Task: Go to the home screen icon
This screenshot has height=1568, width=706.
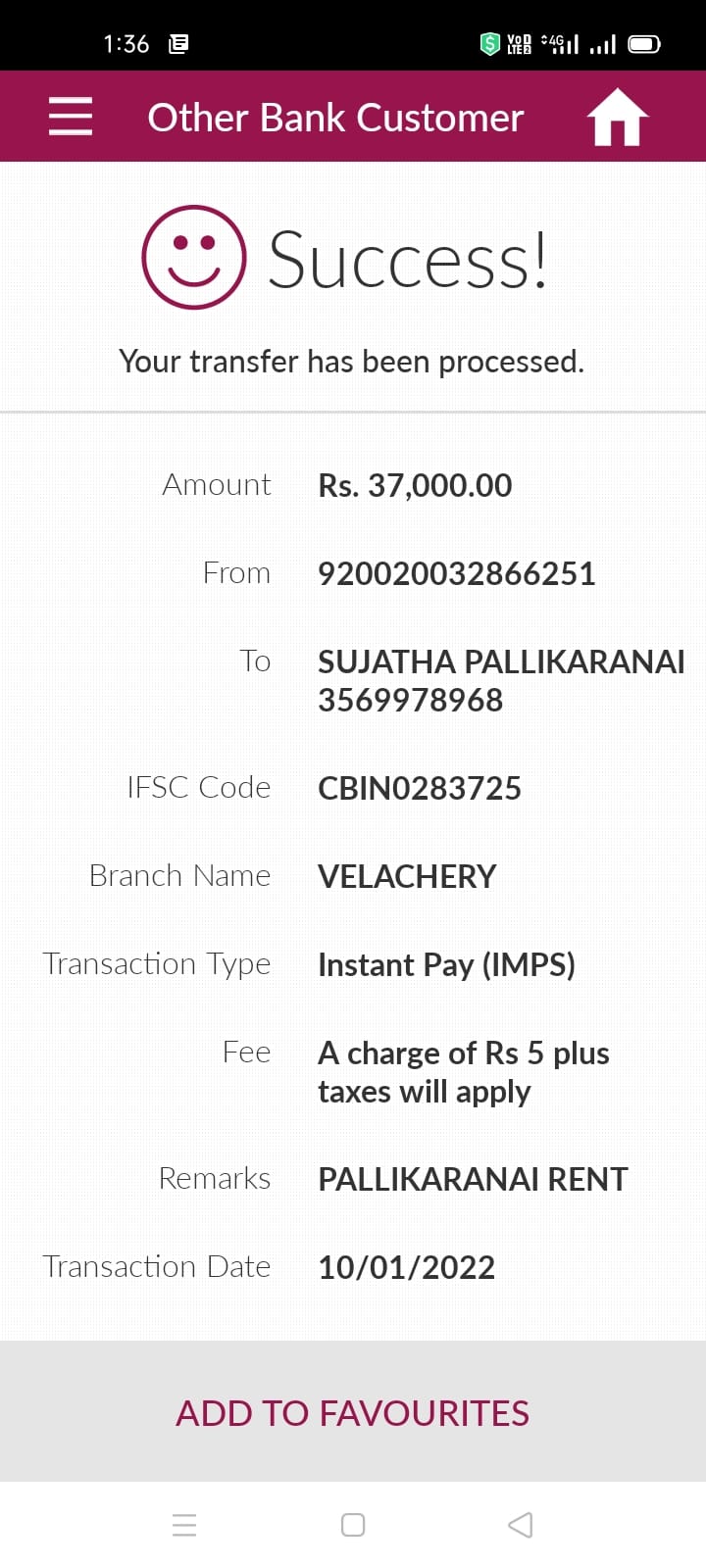Action: (x=618, y=117)
